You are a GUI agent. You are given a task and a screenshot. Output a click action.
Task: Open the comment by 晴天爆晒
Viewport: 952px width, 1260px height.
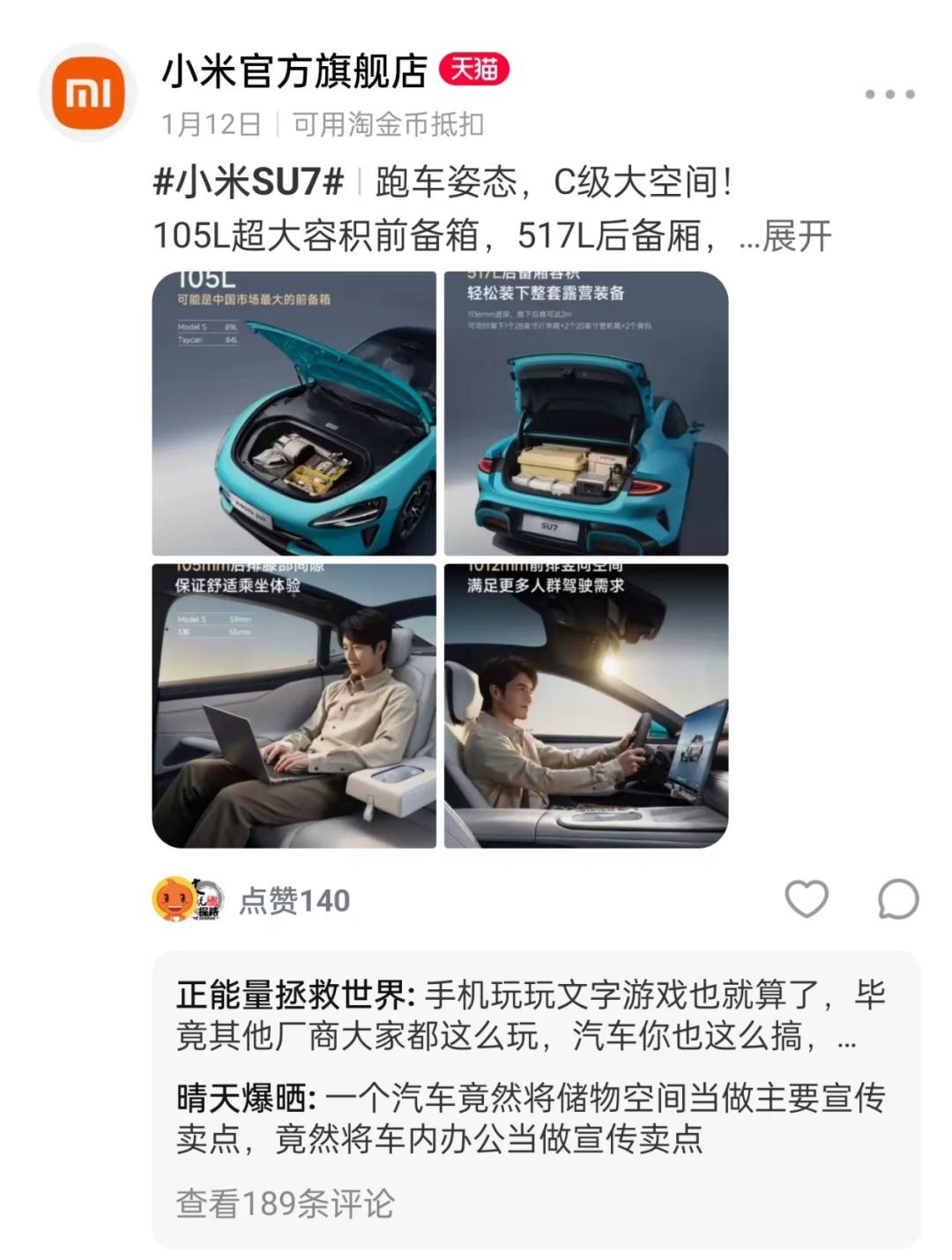(x=529, y=1118)
